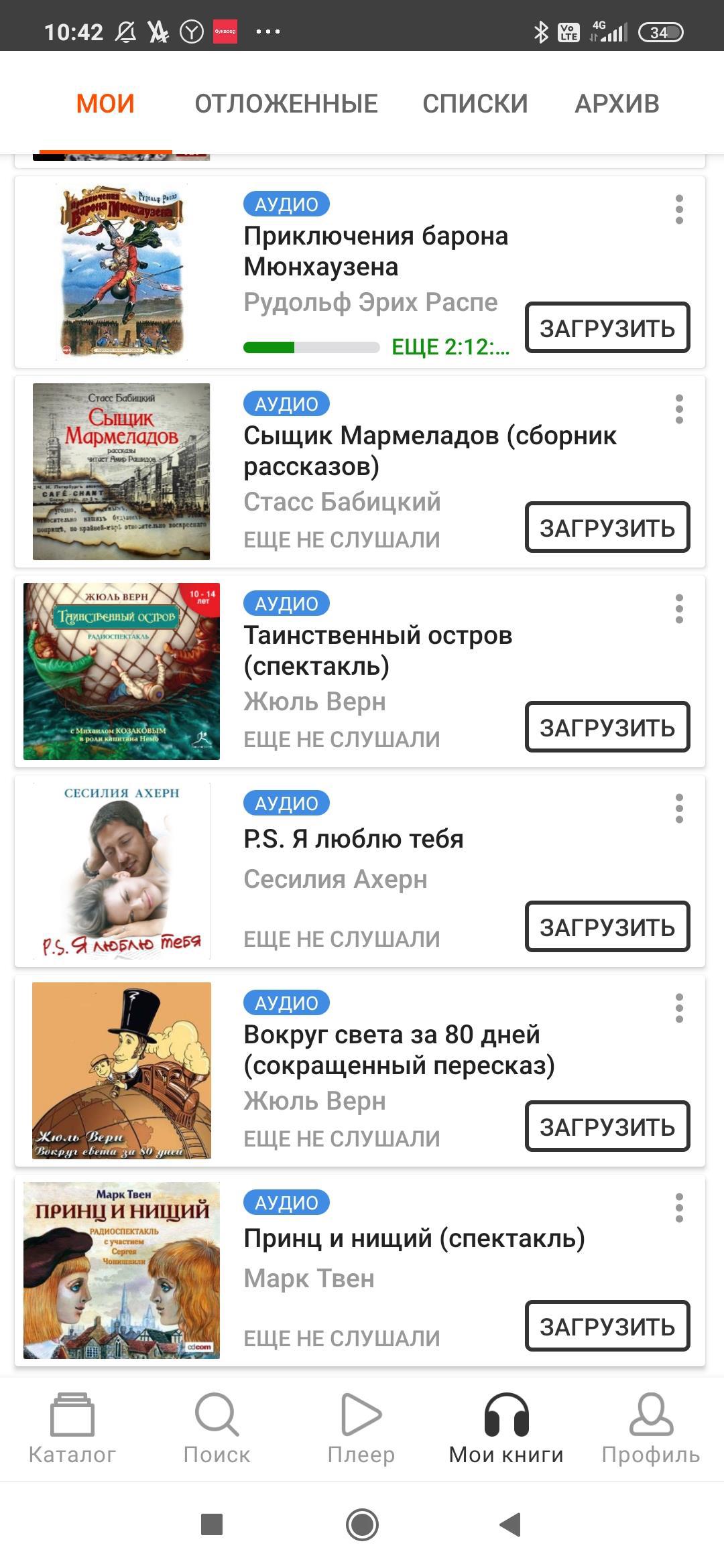Tap Загрузить for P.S. Я люблю тебя
The image size is (724, 1568).
coord(607,927)
